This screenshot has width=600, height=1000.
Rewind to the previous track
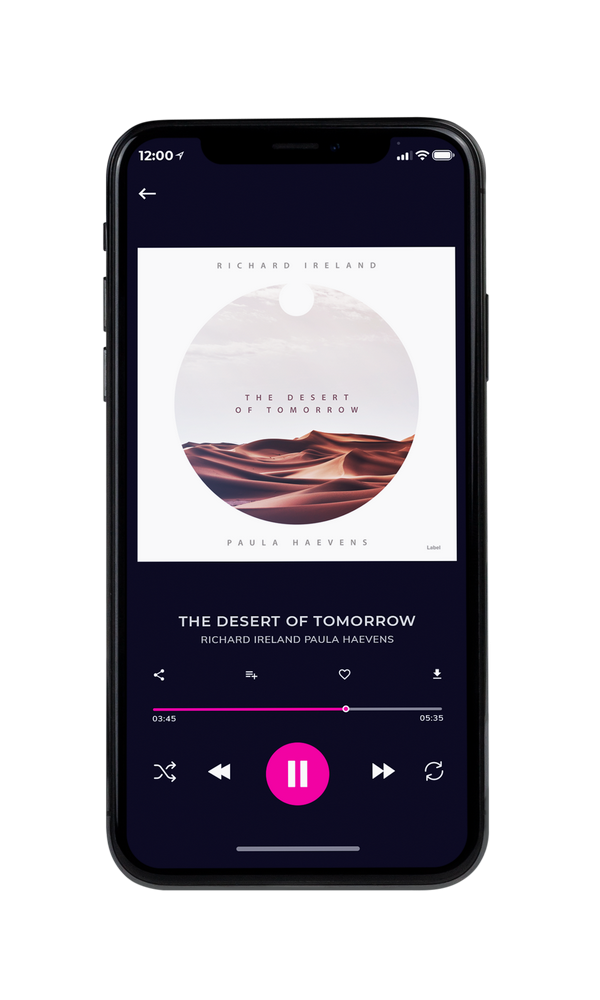pyautogui.click(x=219, y=772)
